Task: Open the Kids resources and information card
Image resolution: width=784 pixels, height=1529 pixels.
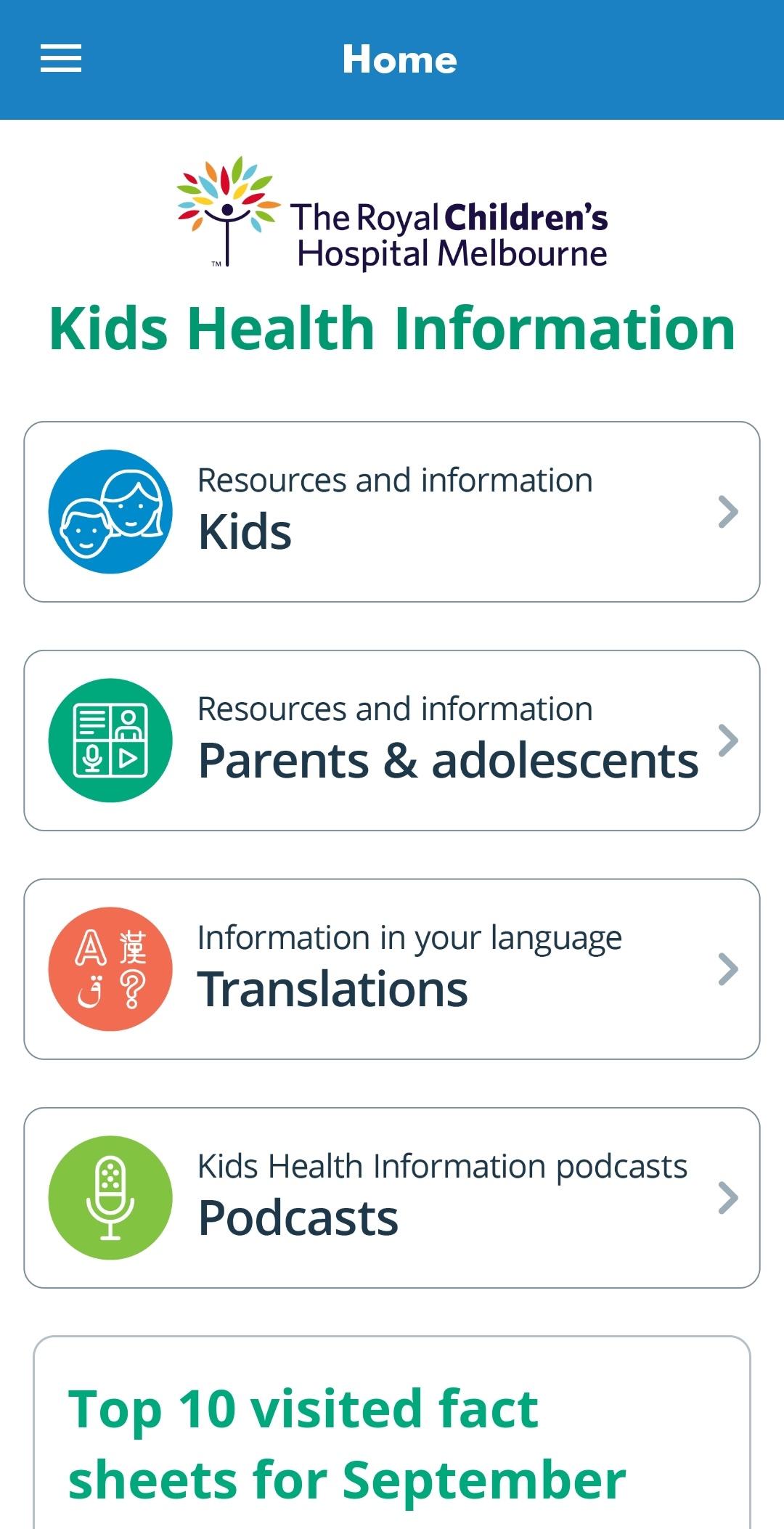Action: (392, 512)
